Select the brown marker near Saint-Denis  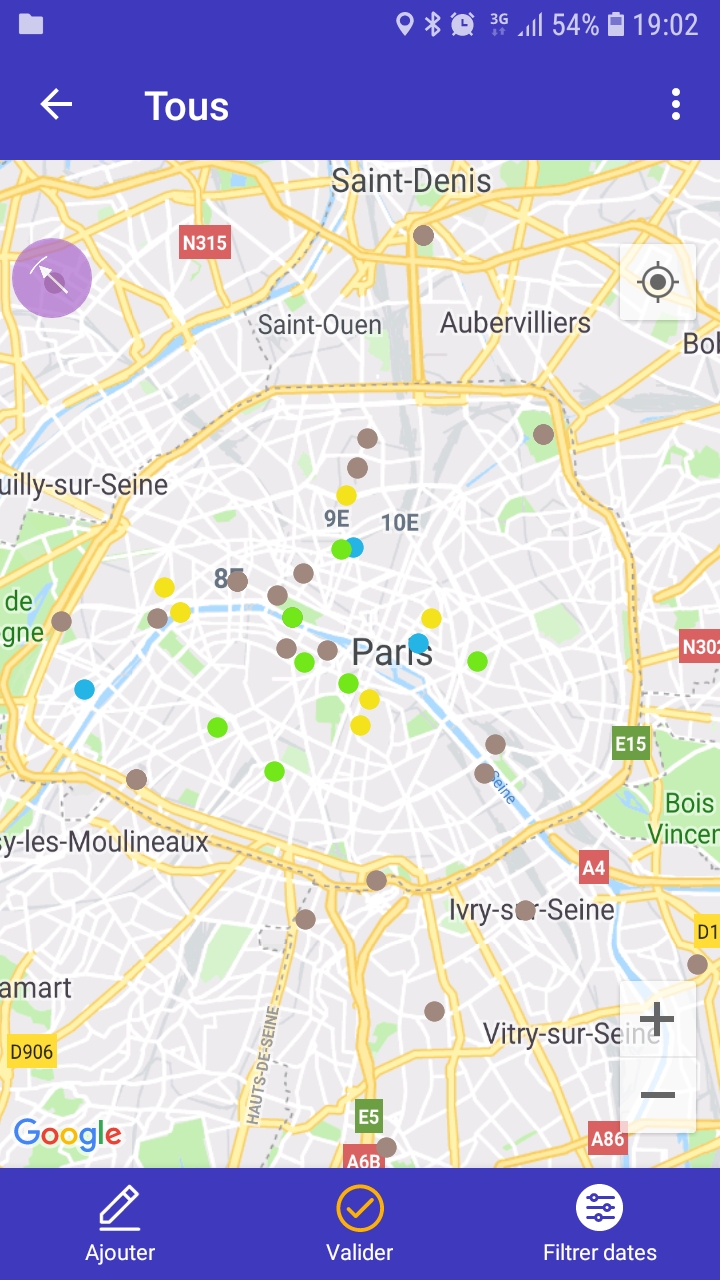tap(424, 236)
